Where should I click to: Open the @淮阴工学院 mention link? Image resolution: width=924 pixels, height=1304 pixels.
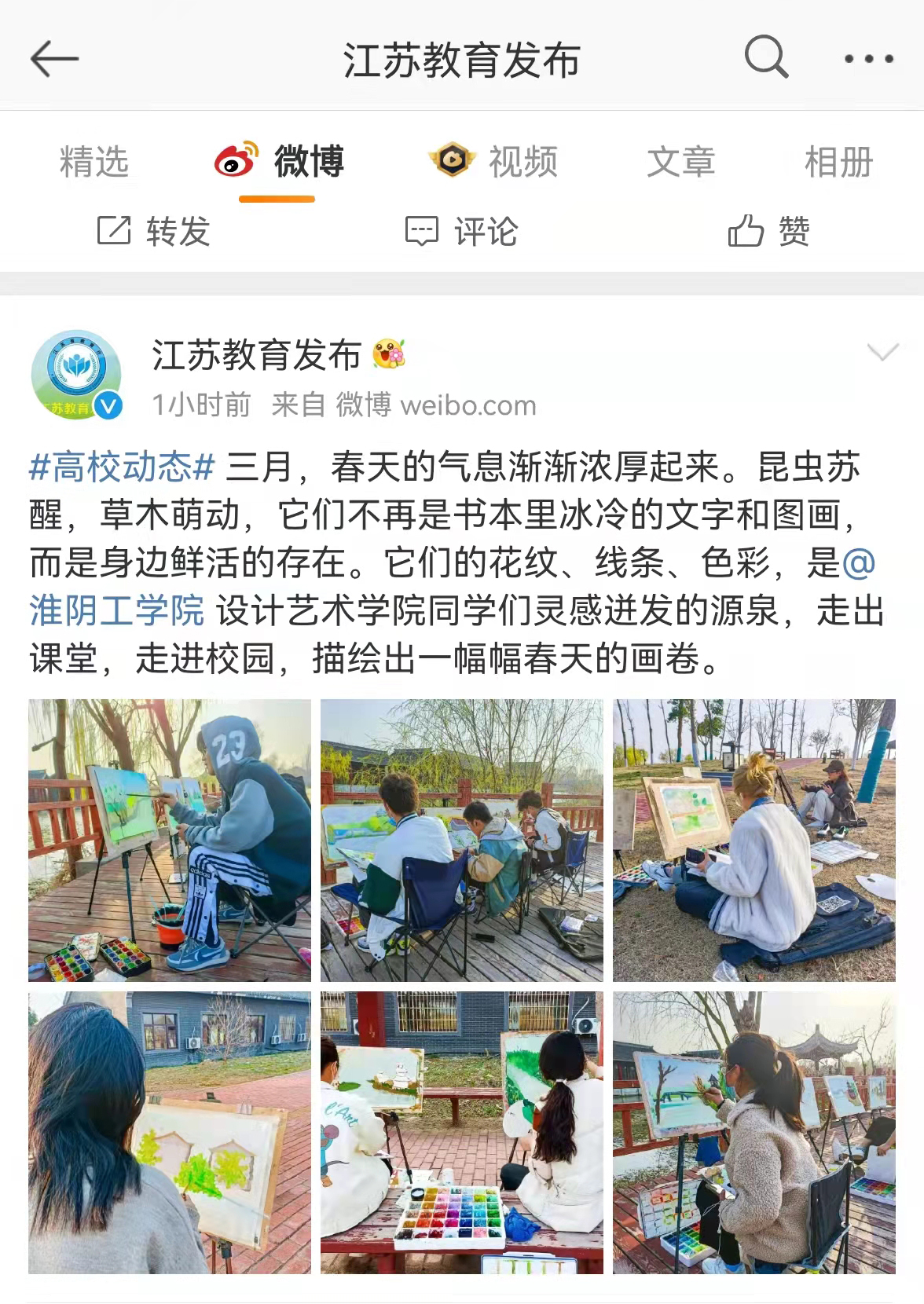(116, 610)
